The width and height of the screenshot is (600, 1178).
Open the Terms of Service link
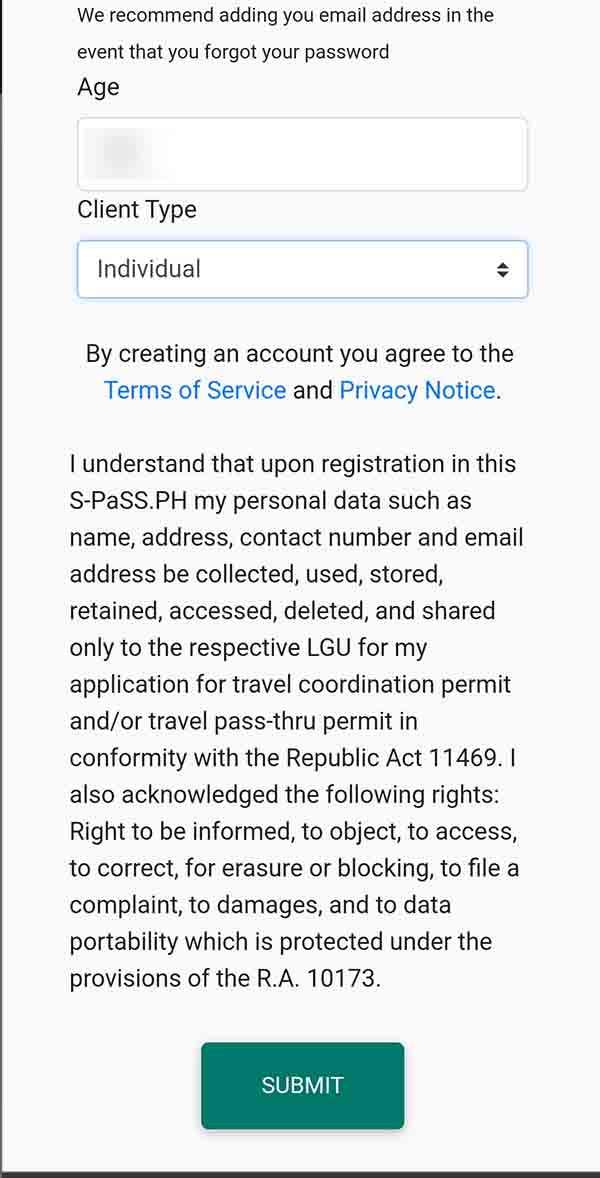195,390
